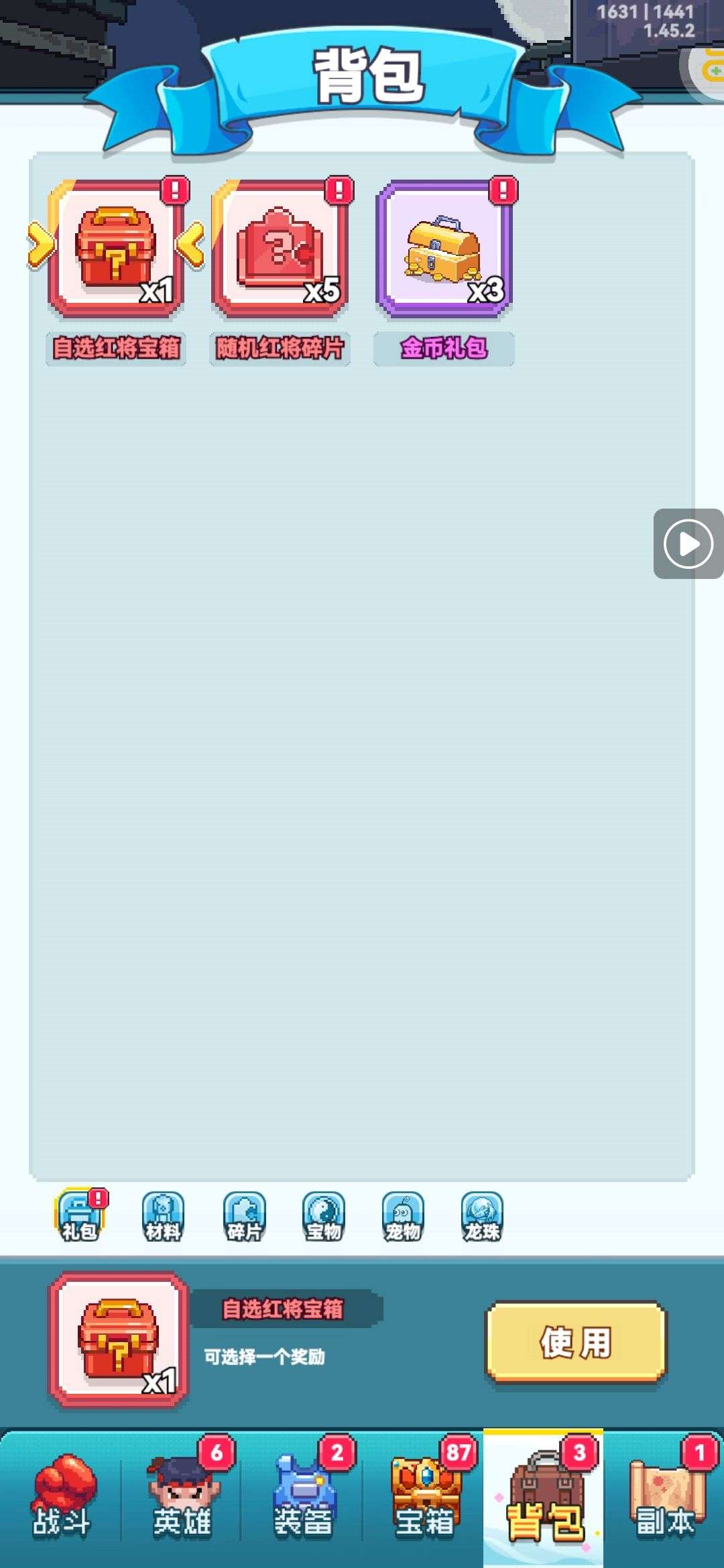Open the 副本 tab
Viewport: 724px width, 1568px height.
pyautogui.click(x=664, y=1498)
